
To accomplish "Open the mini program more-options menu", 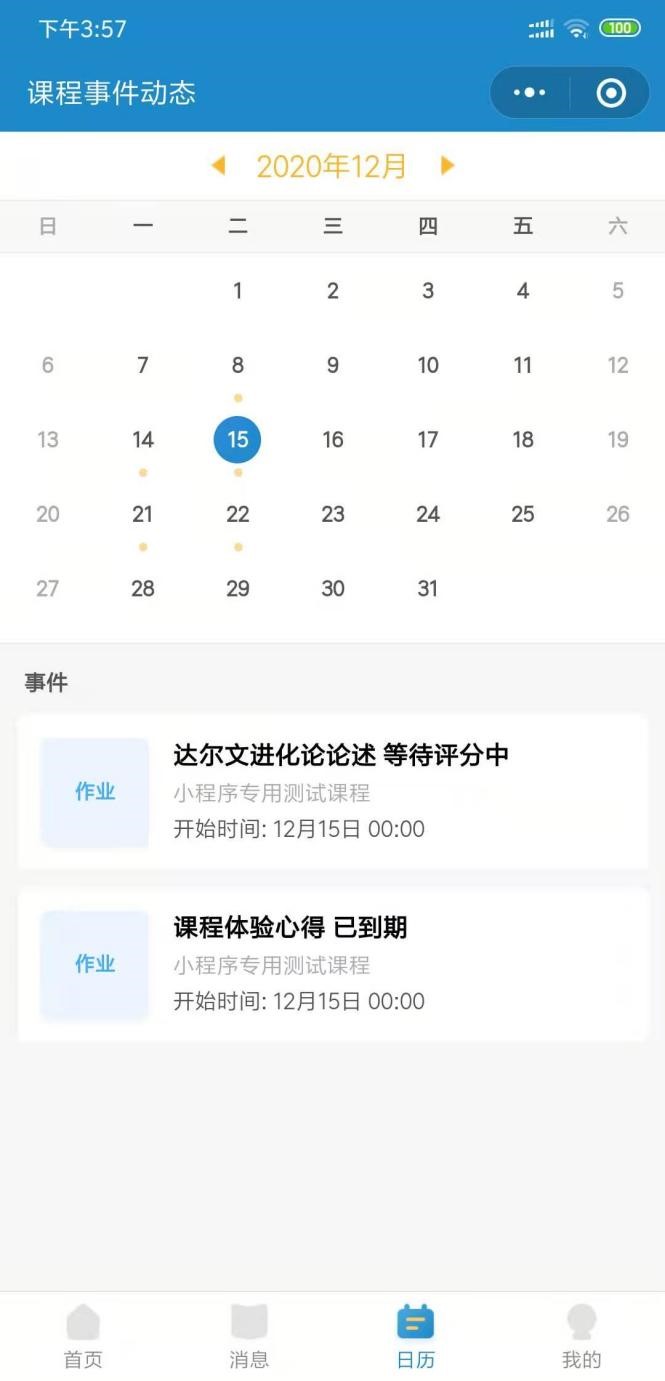I will click(529, 93).
